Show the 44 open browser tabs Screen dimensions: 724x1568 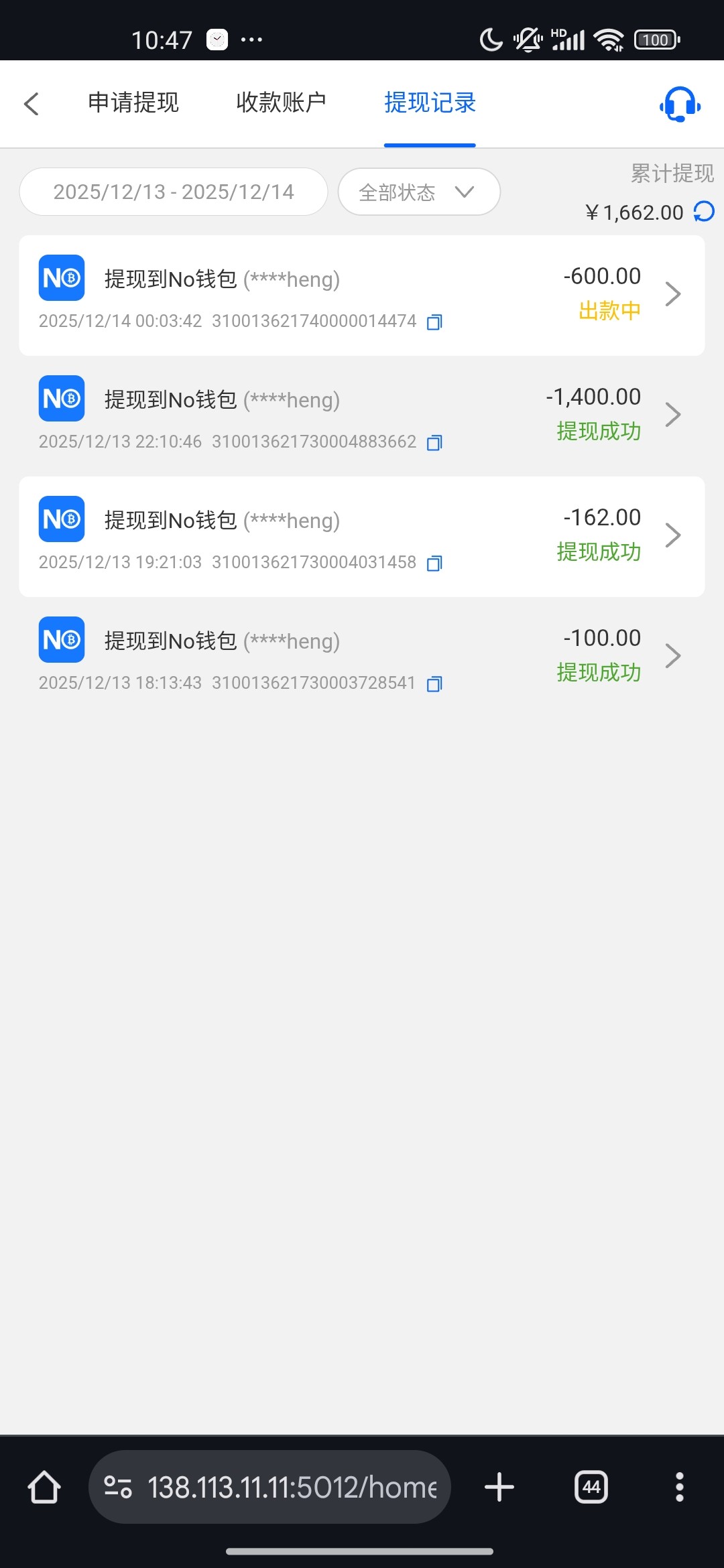(591, 1487)
